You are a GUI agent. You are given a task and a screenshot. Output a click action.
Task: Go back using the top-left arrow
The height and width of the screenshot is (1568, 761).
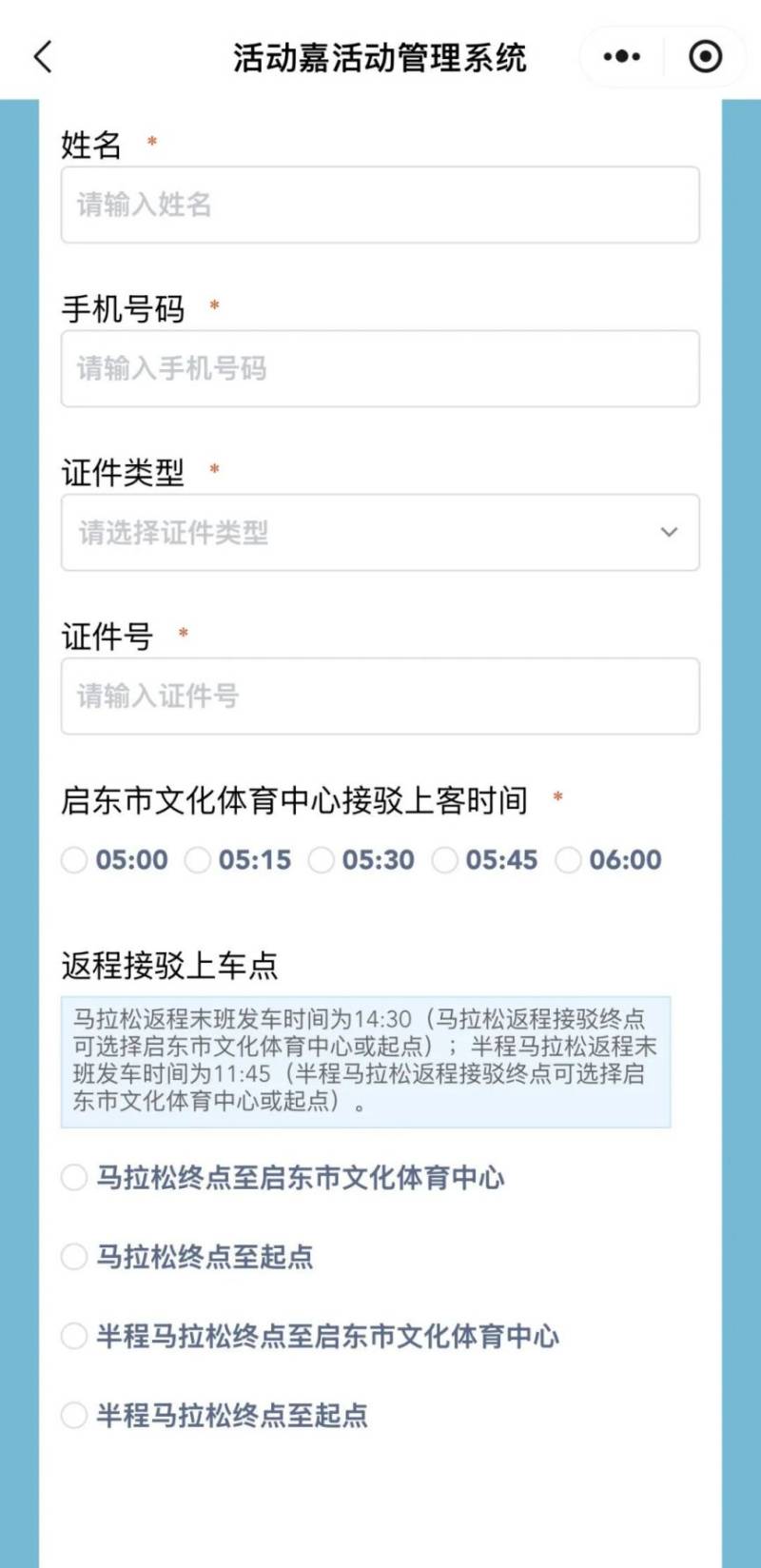[x=43, y=57]
